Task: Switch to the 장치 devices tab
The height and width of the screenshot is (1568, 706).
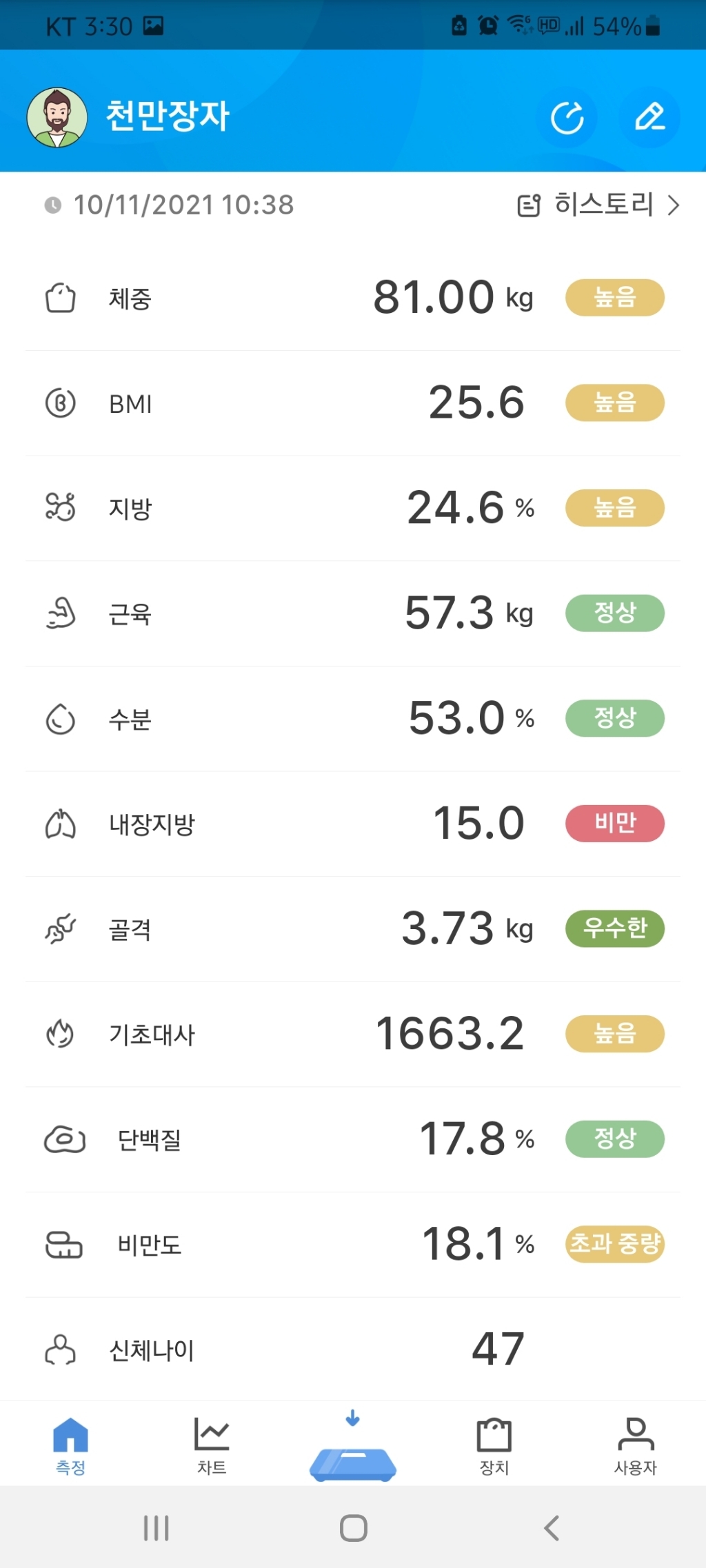Action: [x=494, y=1445]
